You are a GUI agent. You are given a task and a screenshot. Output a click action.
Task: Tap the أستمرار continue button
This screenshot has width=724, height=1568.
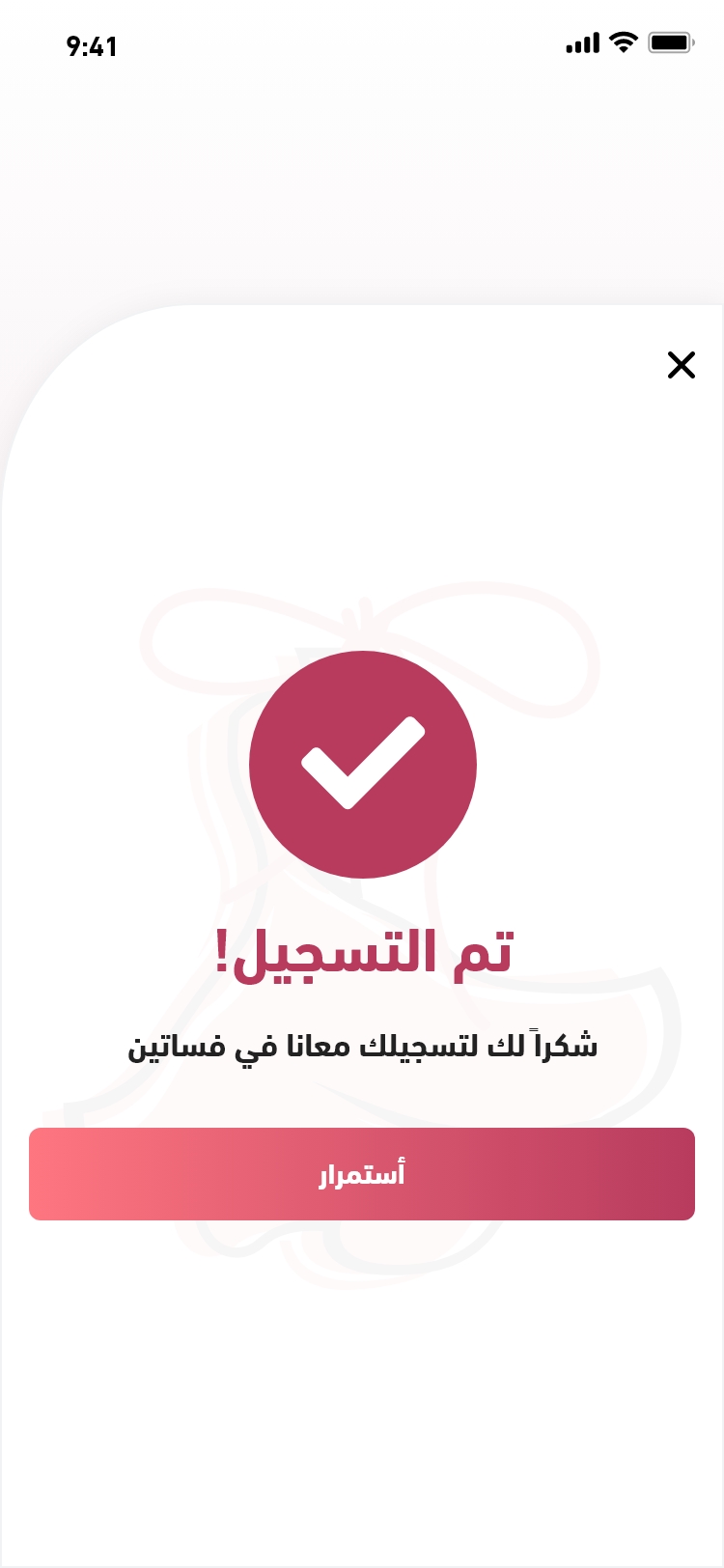pos(362,1174)
